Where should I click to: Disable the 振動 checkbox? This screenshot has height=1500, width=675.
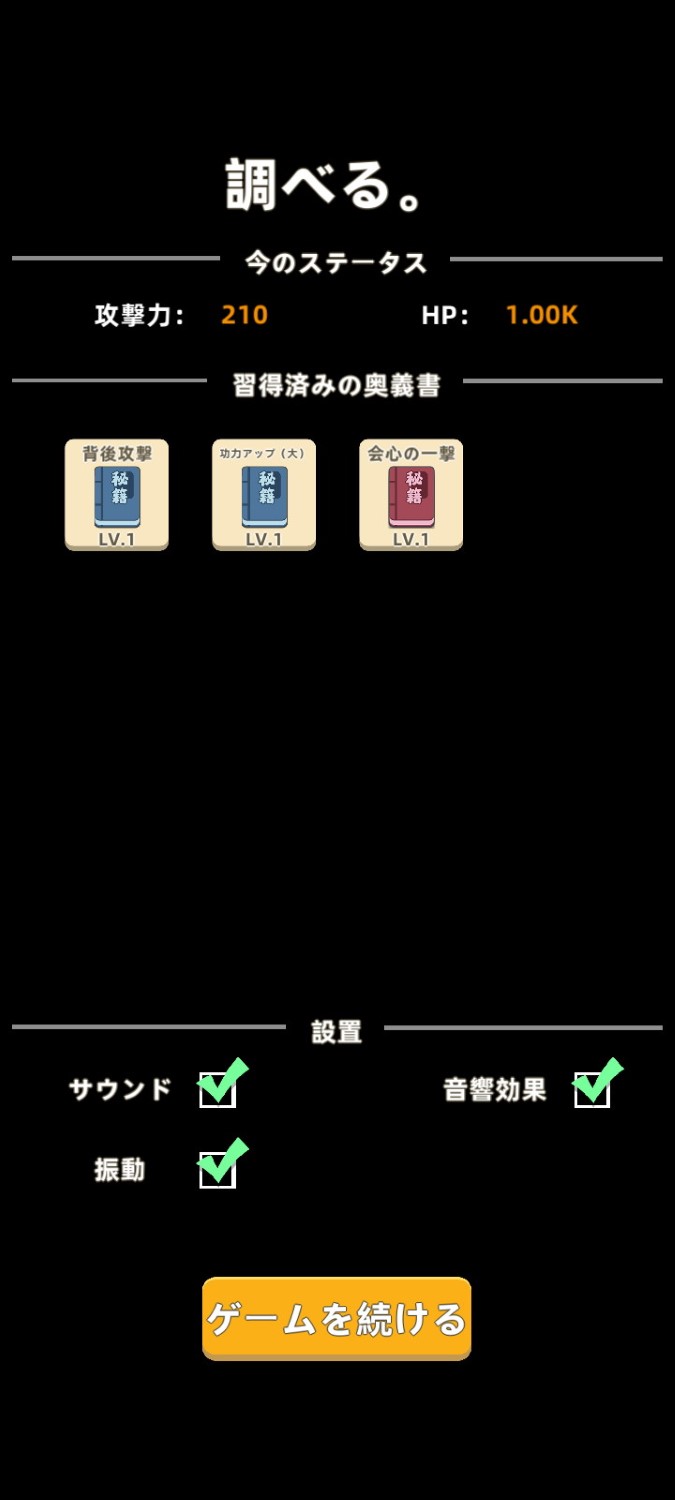[x=218, y=1169]
